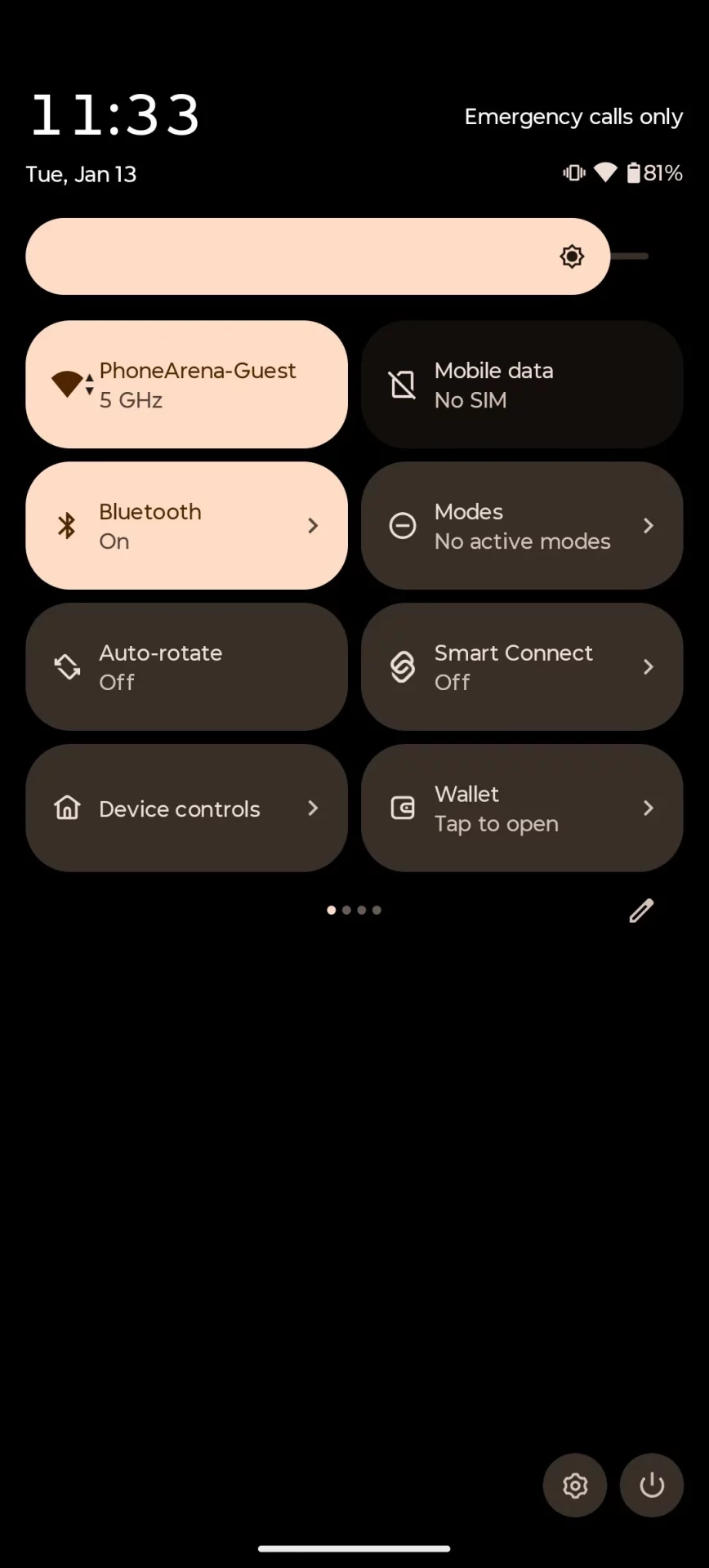This screenshot has height=1568, width=709.
Task: Open Wallet via its chevron arrow
Action: click(x=648, y=808)
